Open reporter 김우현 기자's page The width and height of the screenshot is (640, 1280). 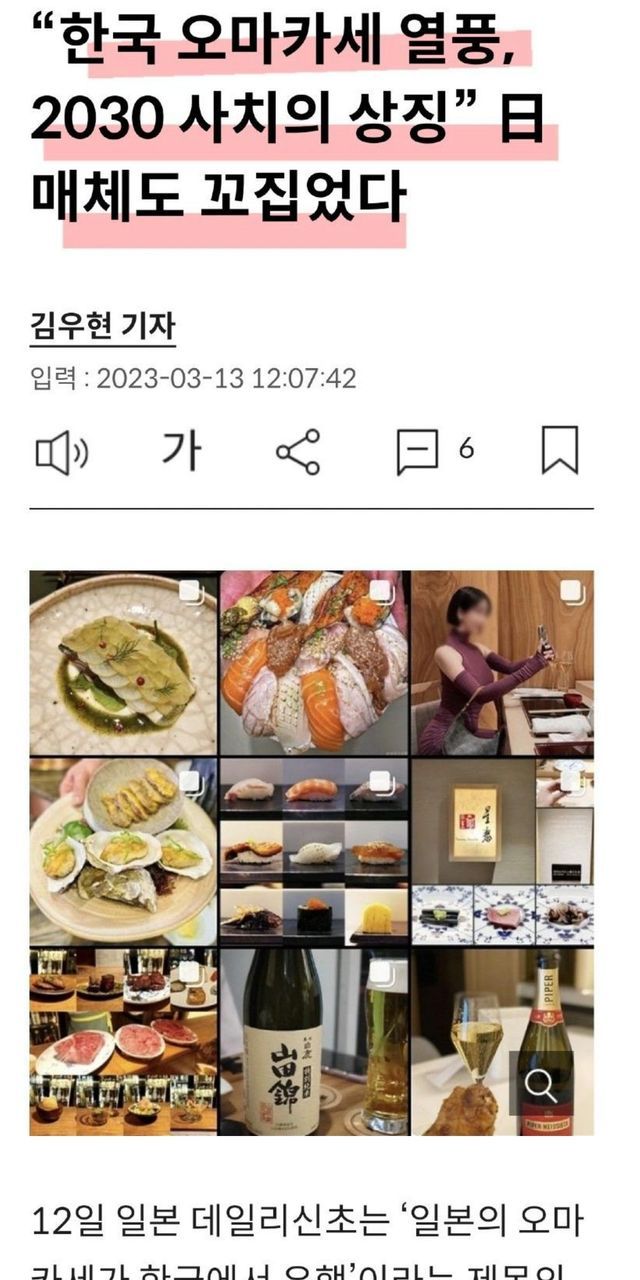click(103, 327)
